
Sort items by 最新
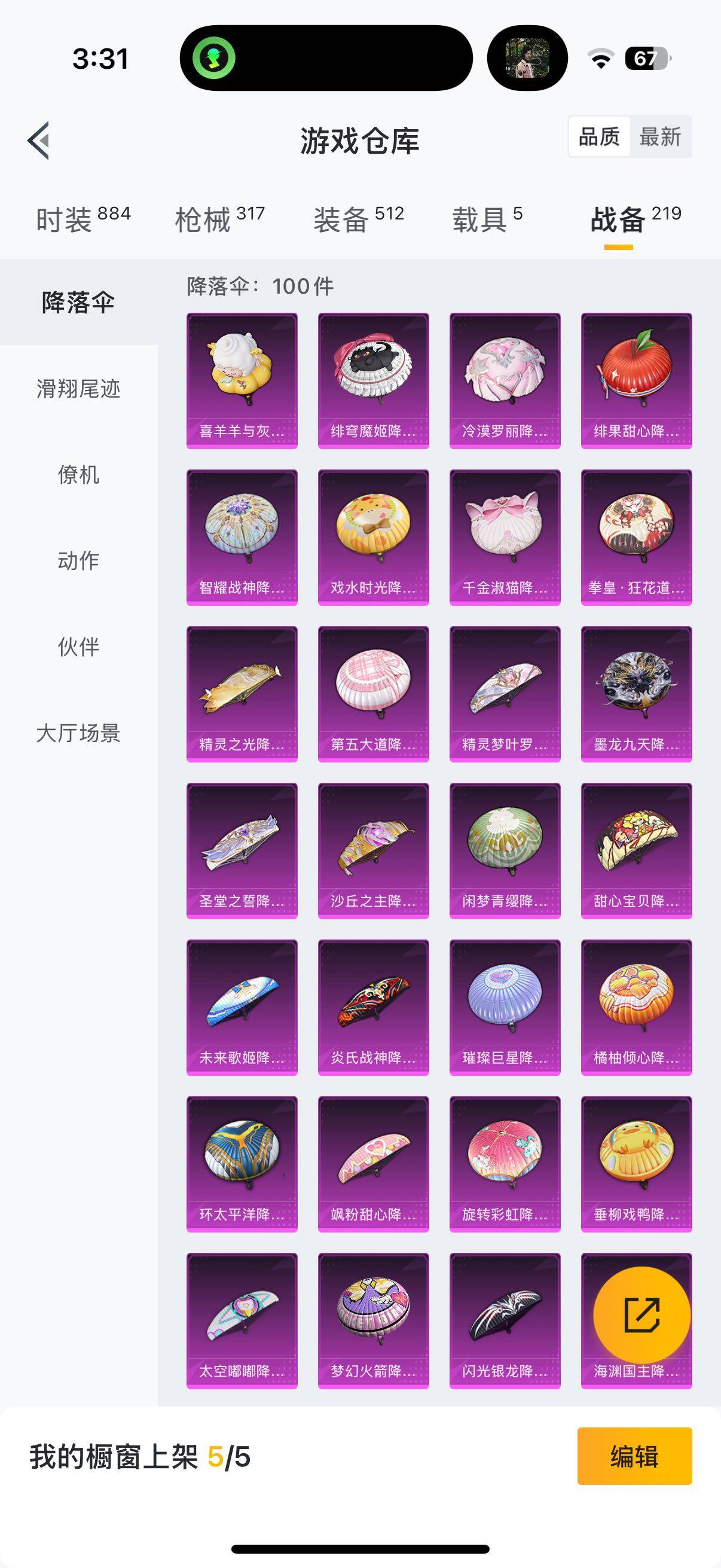click(659, 137)
